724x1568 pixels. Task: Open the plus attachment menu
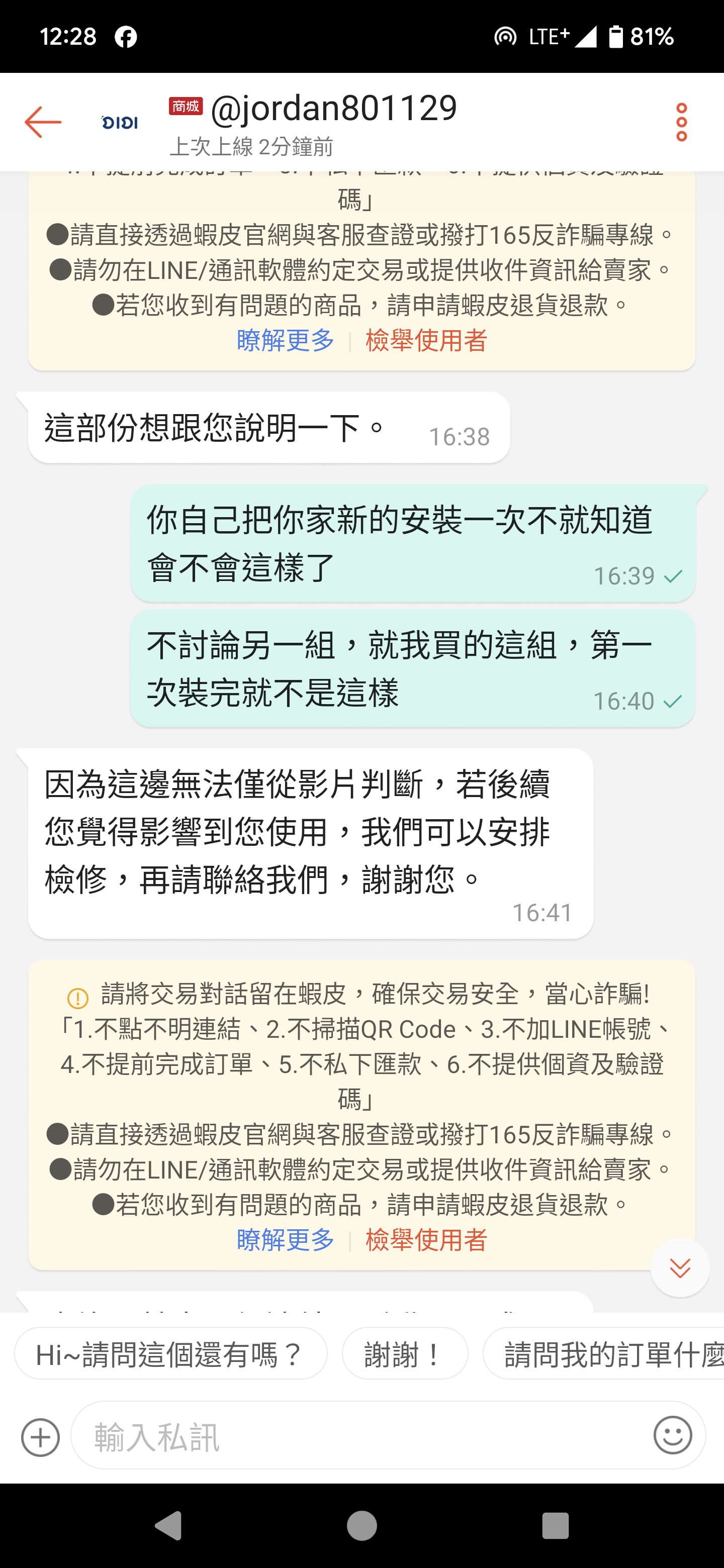tap(40, 1437)
